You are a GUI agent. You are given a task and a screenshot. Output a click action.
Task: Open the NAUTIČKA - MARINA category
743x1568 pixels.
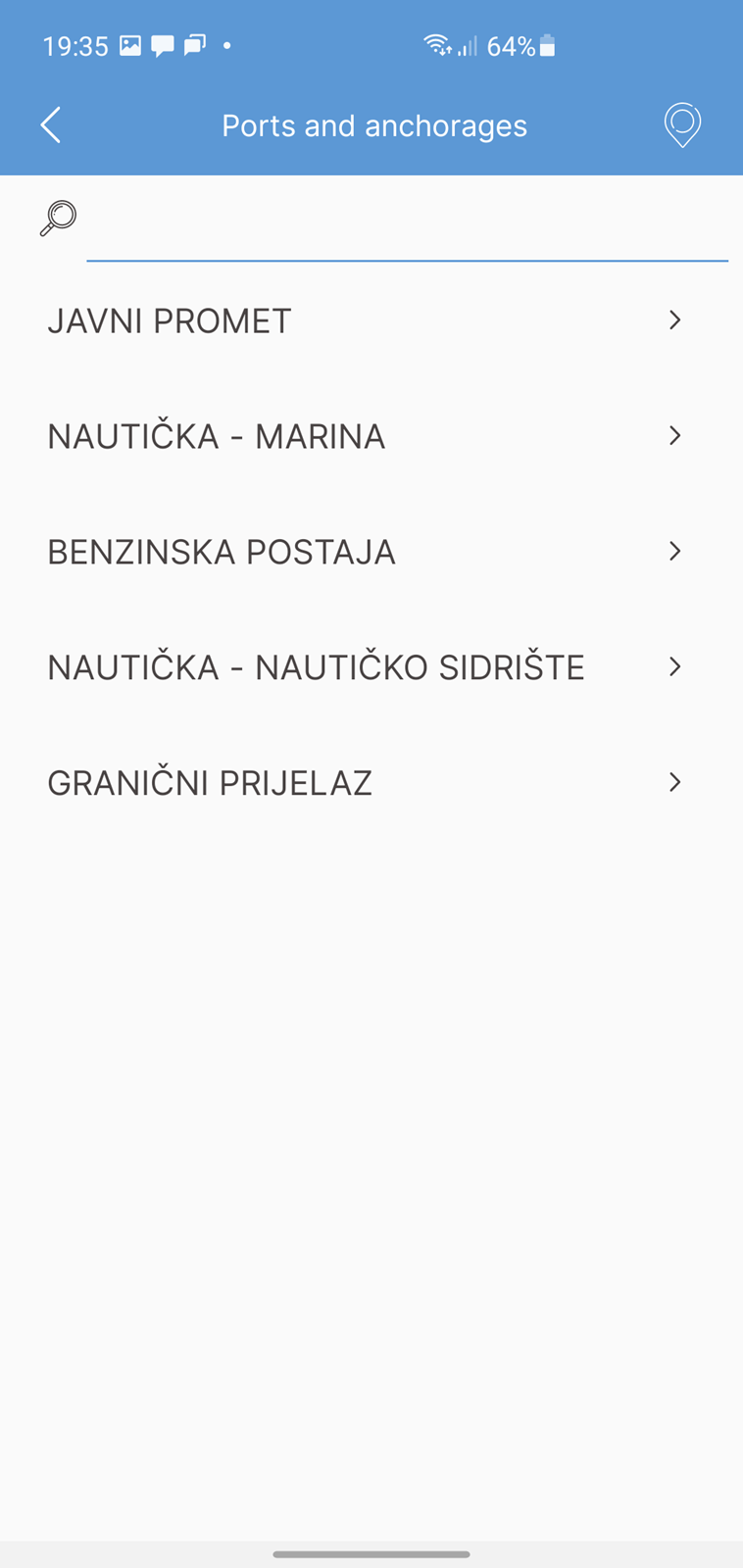click(x=371, y=436)
